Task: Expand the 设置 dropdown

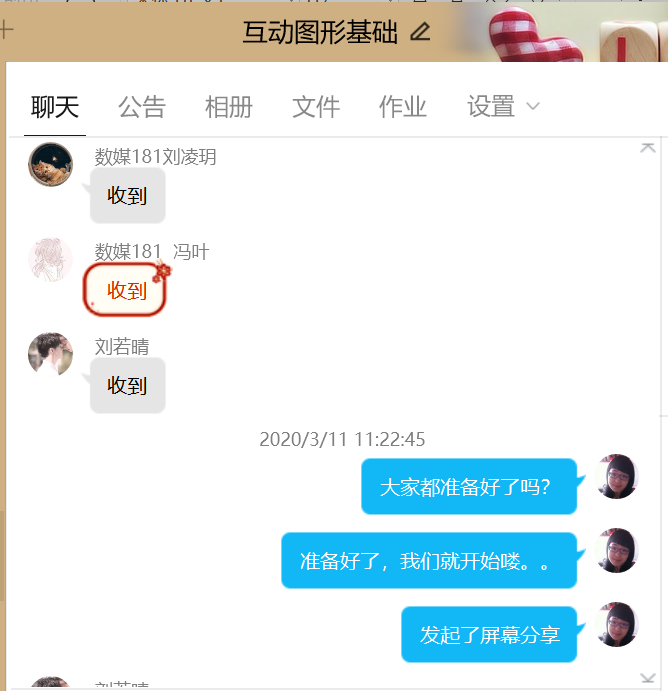Action: pyautogui.click(x=503, y=107)
